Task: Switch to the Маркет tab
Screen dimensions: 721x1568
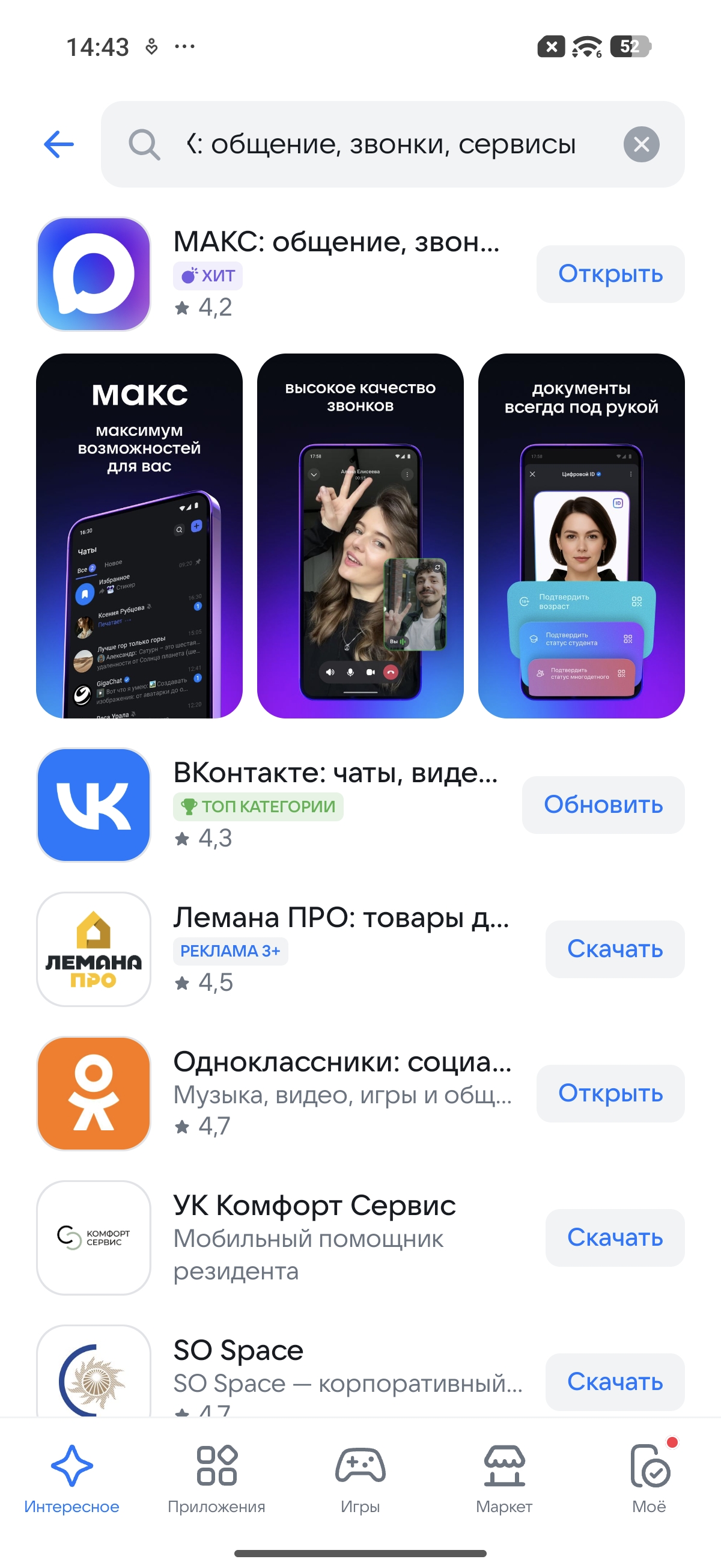Action: click(x=503, y=1478)
